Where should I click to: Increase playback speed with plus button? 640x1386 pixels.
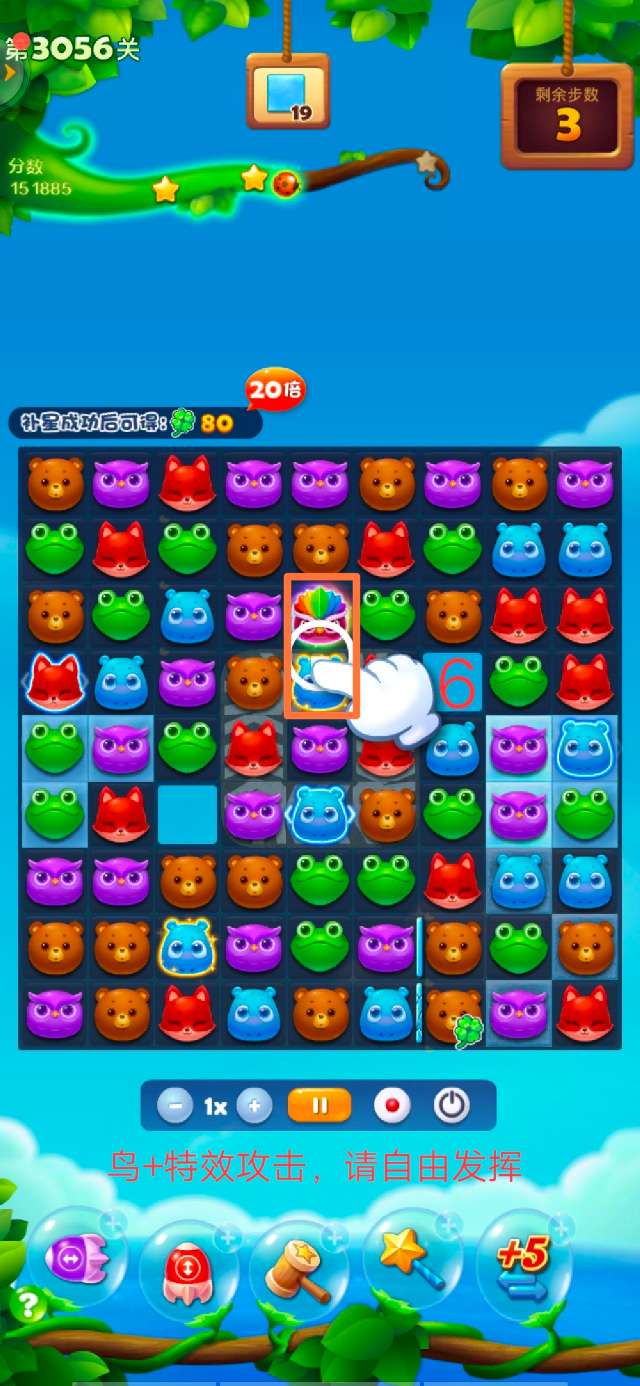pyautogui.click(x=254, y=1106)
